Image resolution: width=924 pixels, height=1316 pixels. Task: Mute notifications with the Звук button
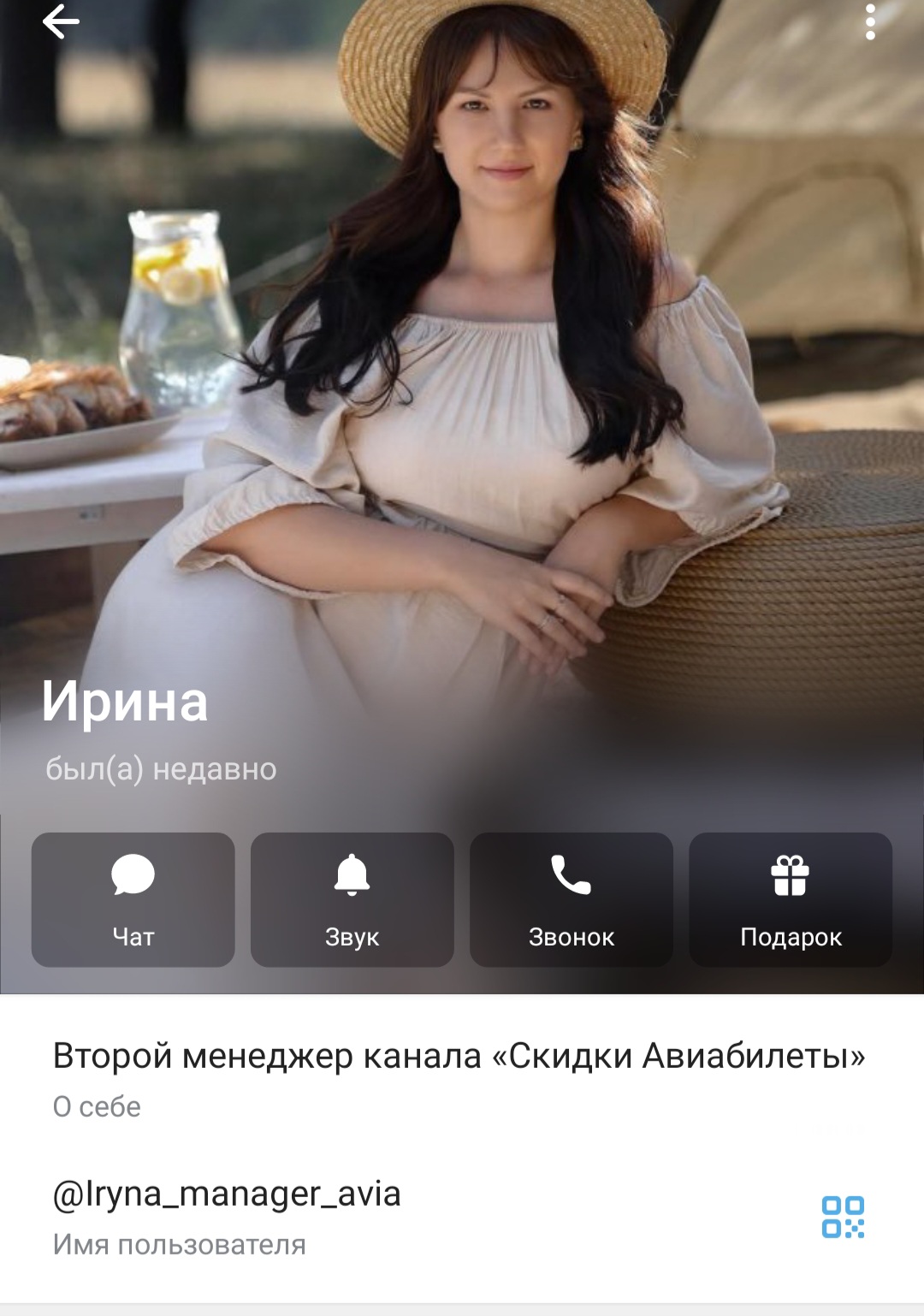352,899
